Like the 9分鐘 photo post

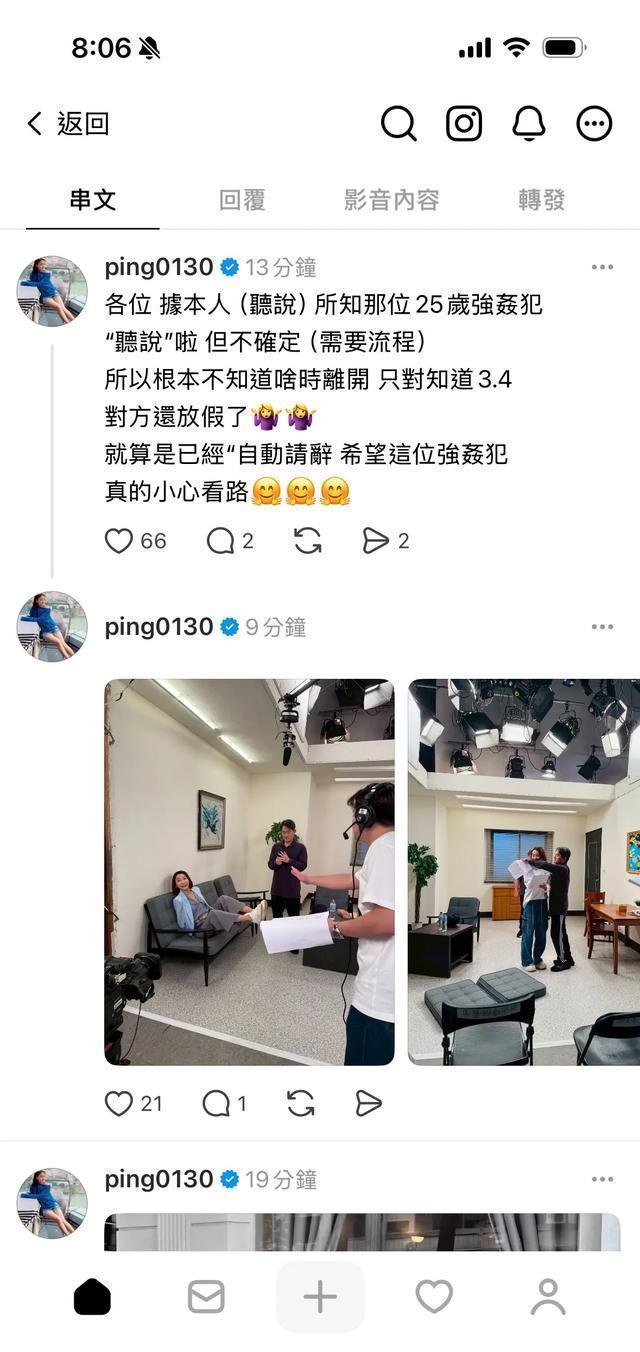(x=134, y=1103)
